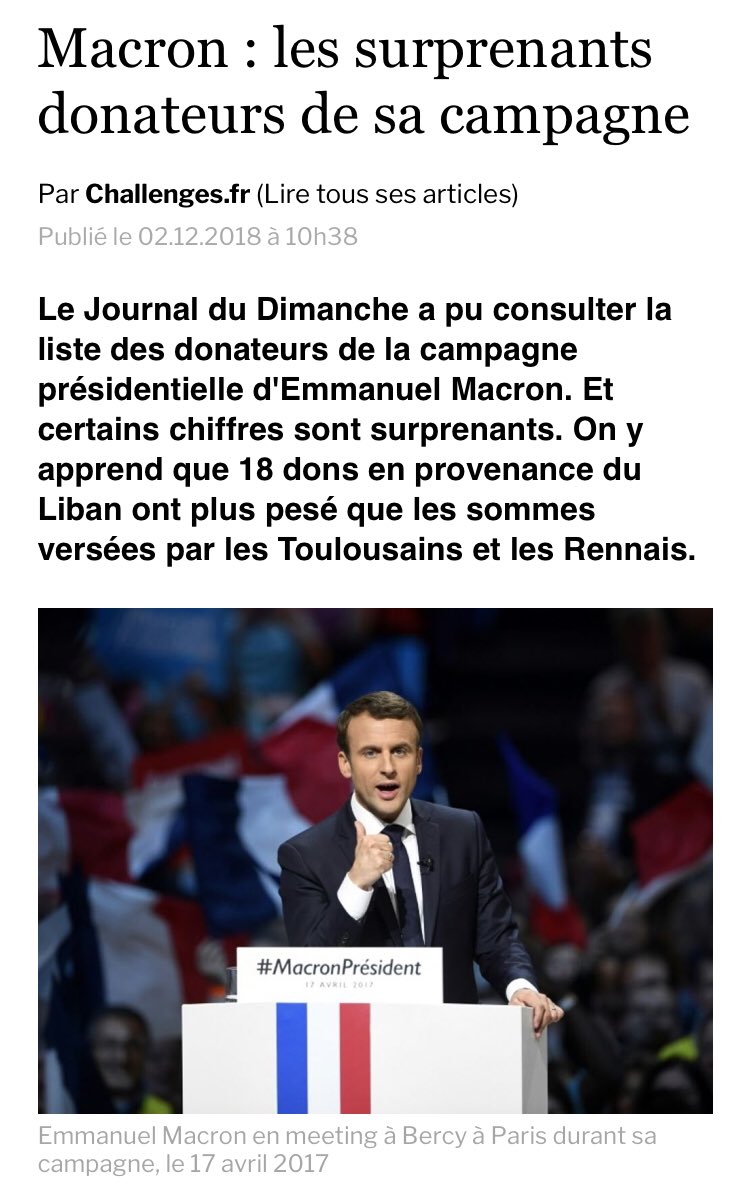750x1184 pixels.
Task: Tap "Lire tous ses articles" link
Action: pyautogui.click(x=388, y=194)
